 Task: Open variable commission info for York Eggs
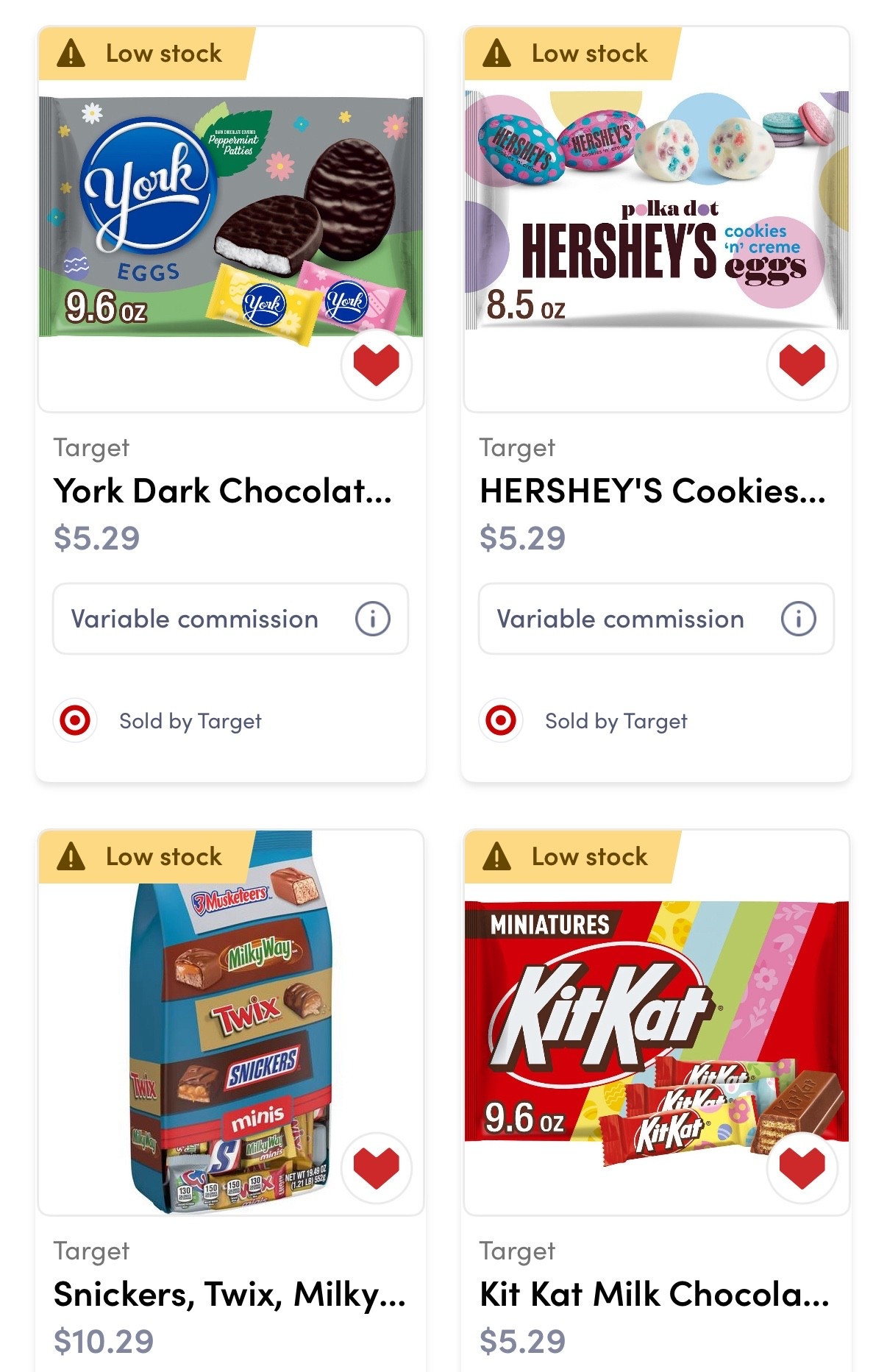click(x=374, y=619)
